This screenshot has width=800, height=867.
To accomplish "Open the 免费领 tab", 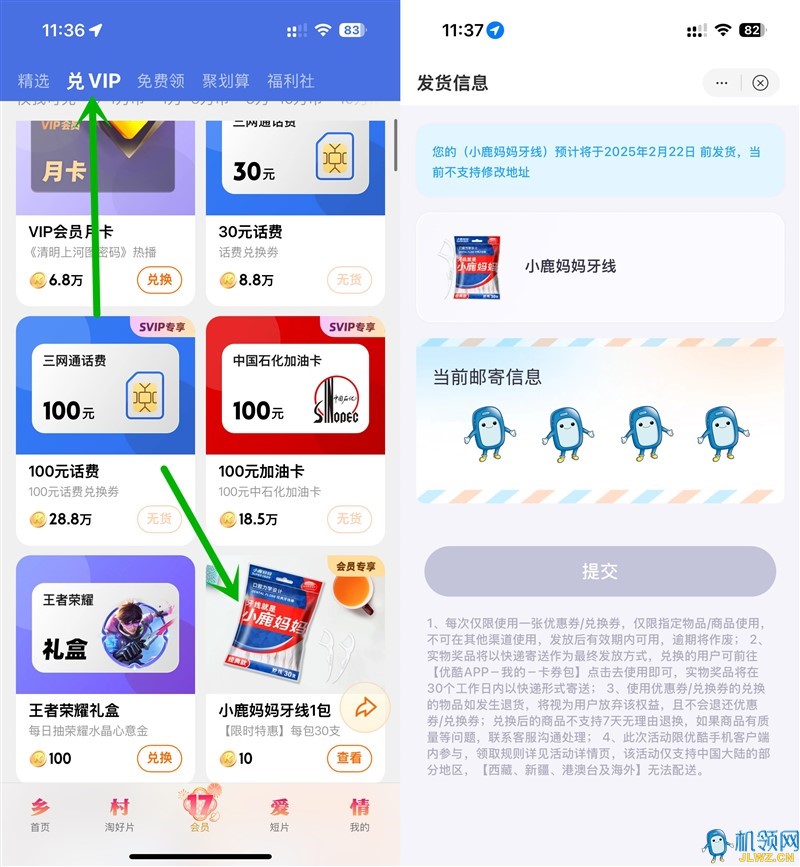I will (x=160, y=81).
